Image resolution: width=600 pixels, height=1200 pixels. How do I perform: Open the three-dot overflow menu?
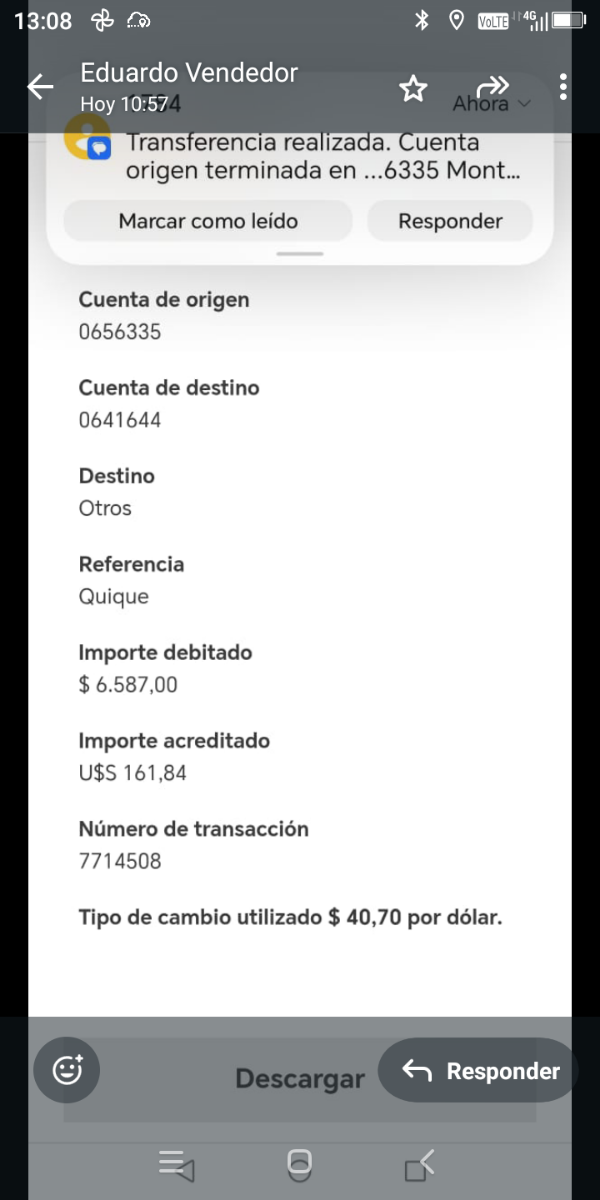tap(564, 87)
